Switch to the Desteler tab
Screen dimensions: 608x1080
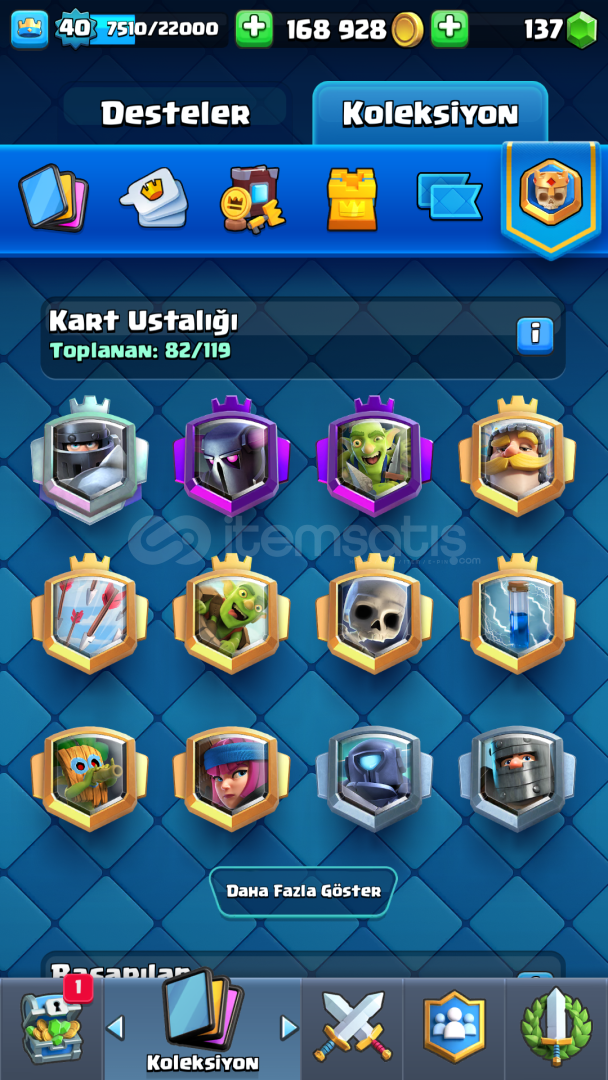point(175,113)
